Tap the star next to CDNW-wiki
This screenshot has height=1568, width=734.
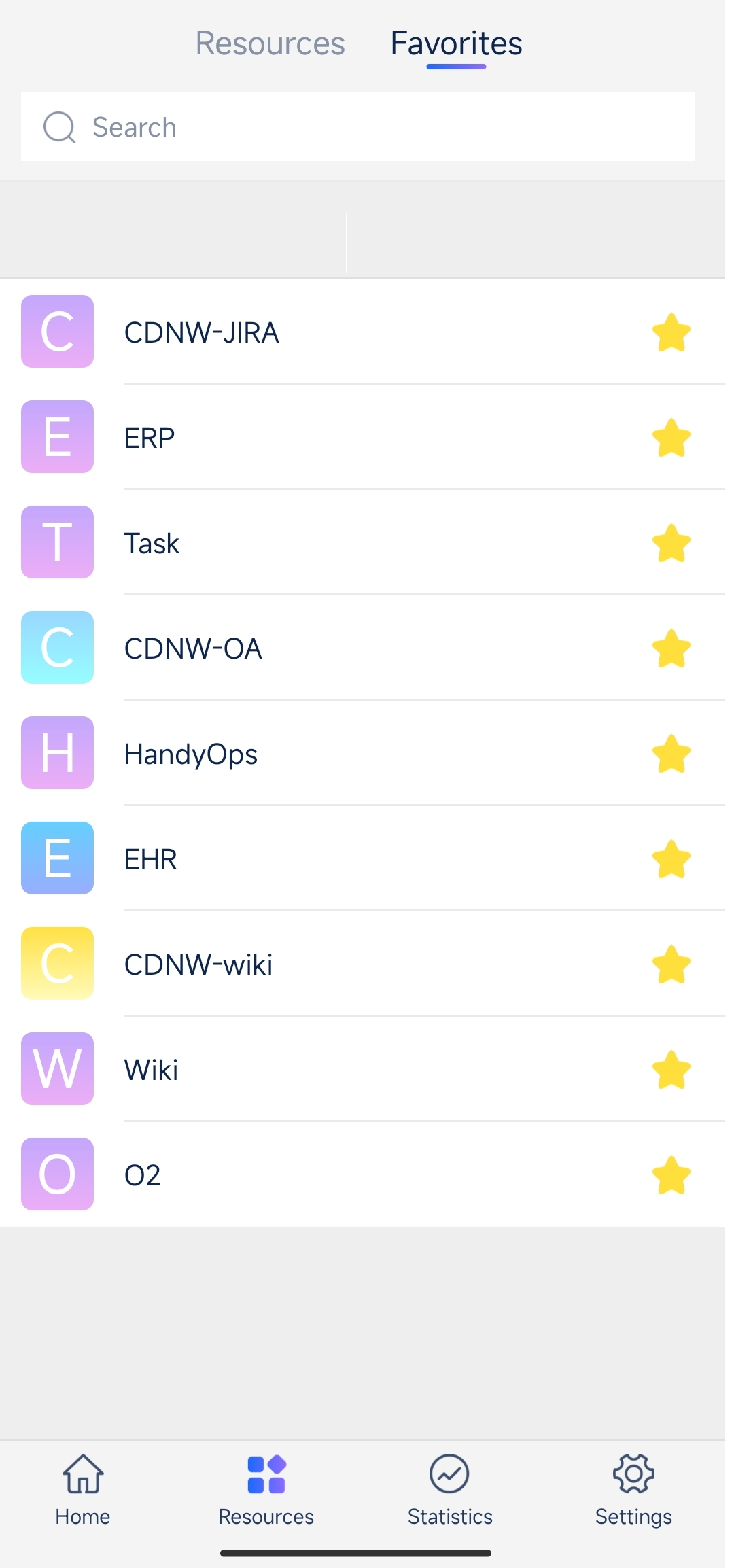tap(671, 964)
